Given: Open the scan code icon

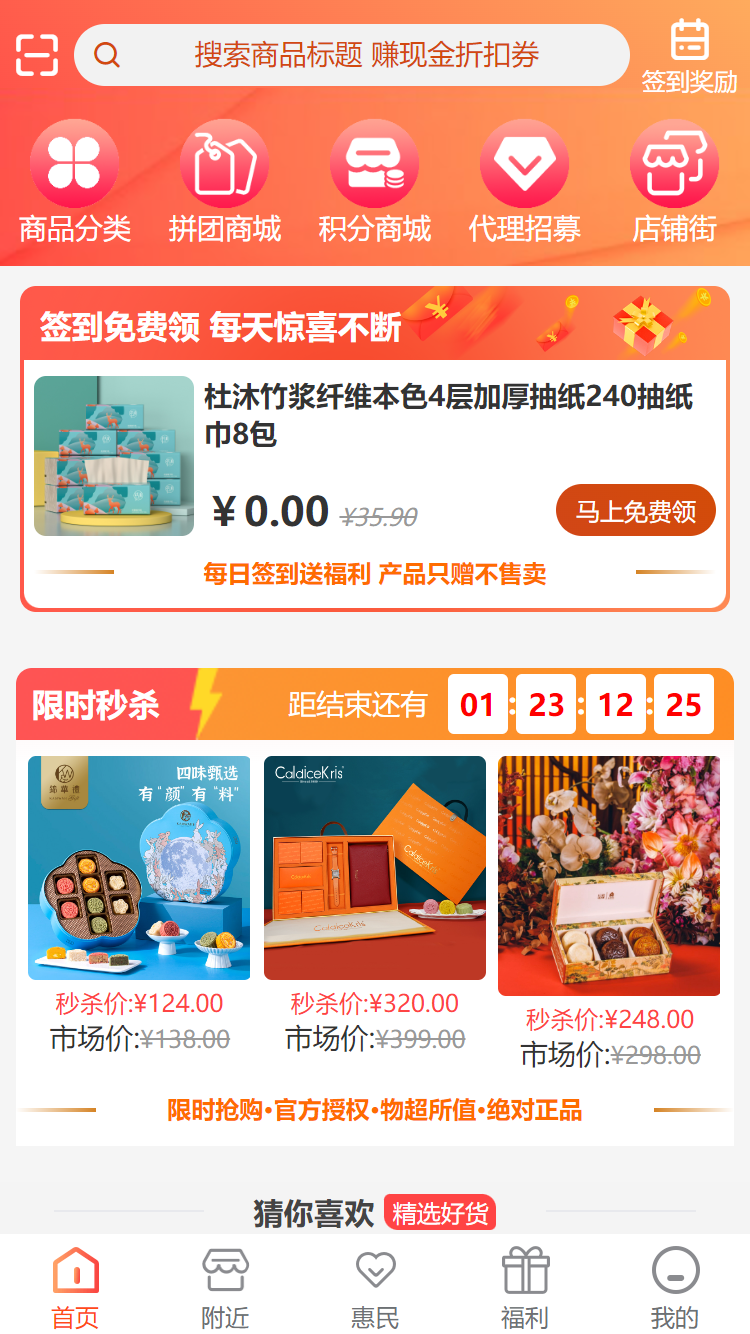Looking at the screenshot, I should (37, 55).
